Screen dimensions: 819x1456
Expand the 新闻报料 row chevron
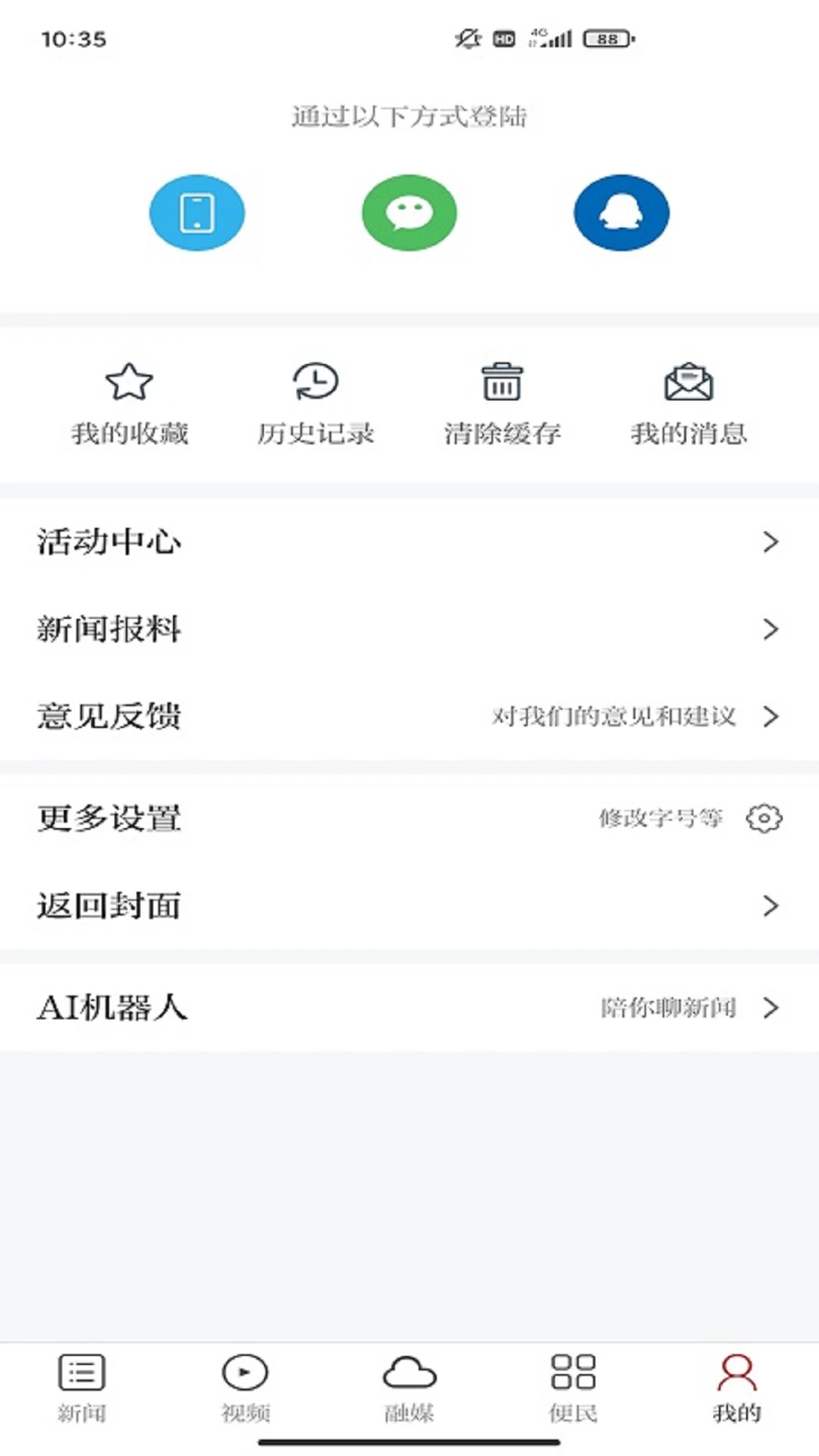pos(772,629)
